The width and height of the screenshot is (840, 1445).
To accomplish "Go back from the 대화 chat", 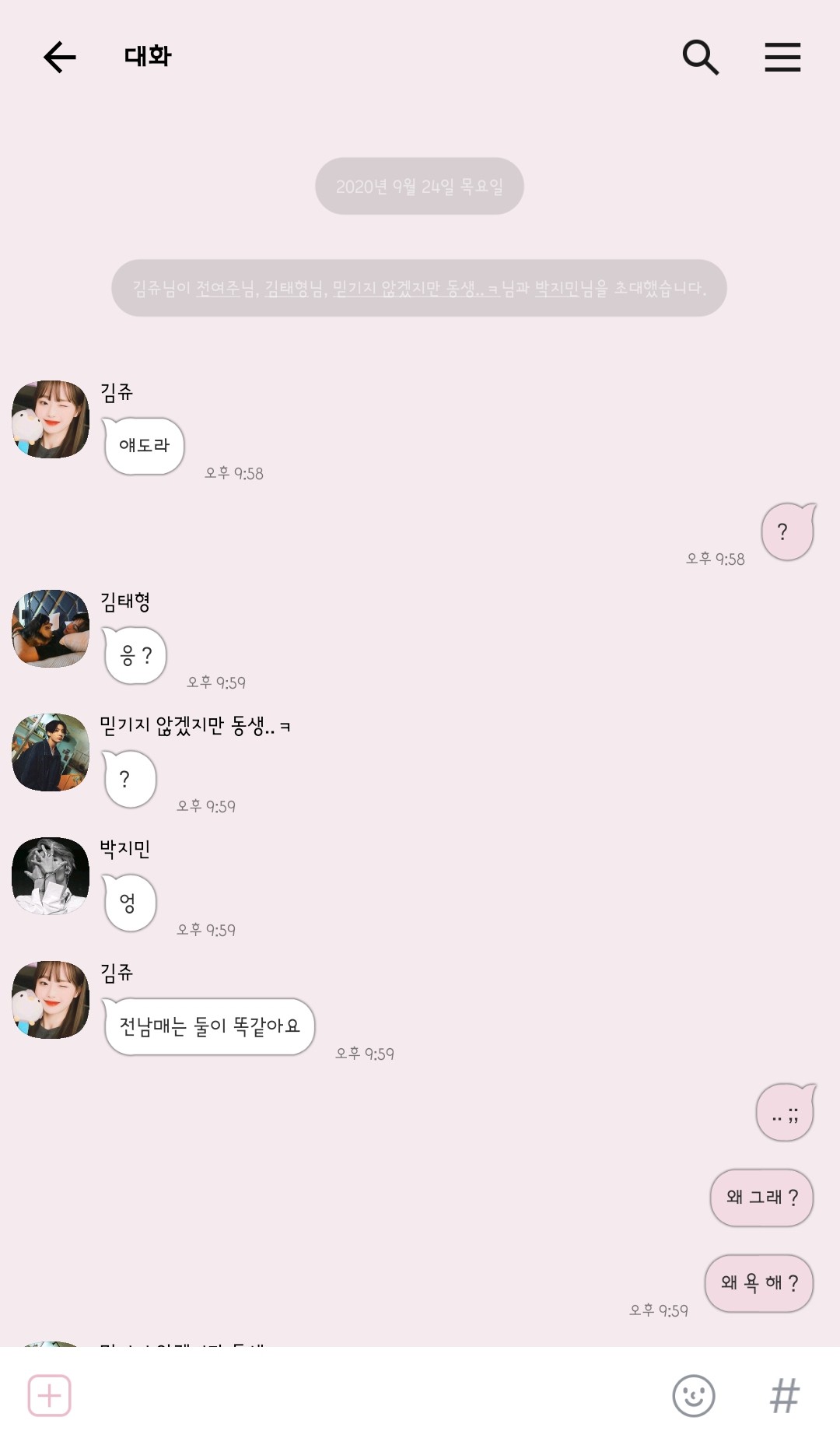I will pyautogui.click(x=59, y=57).
